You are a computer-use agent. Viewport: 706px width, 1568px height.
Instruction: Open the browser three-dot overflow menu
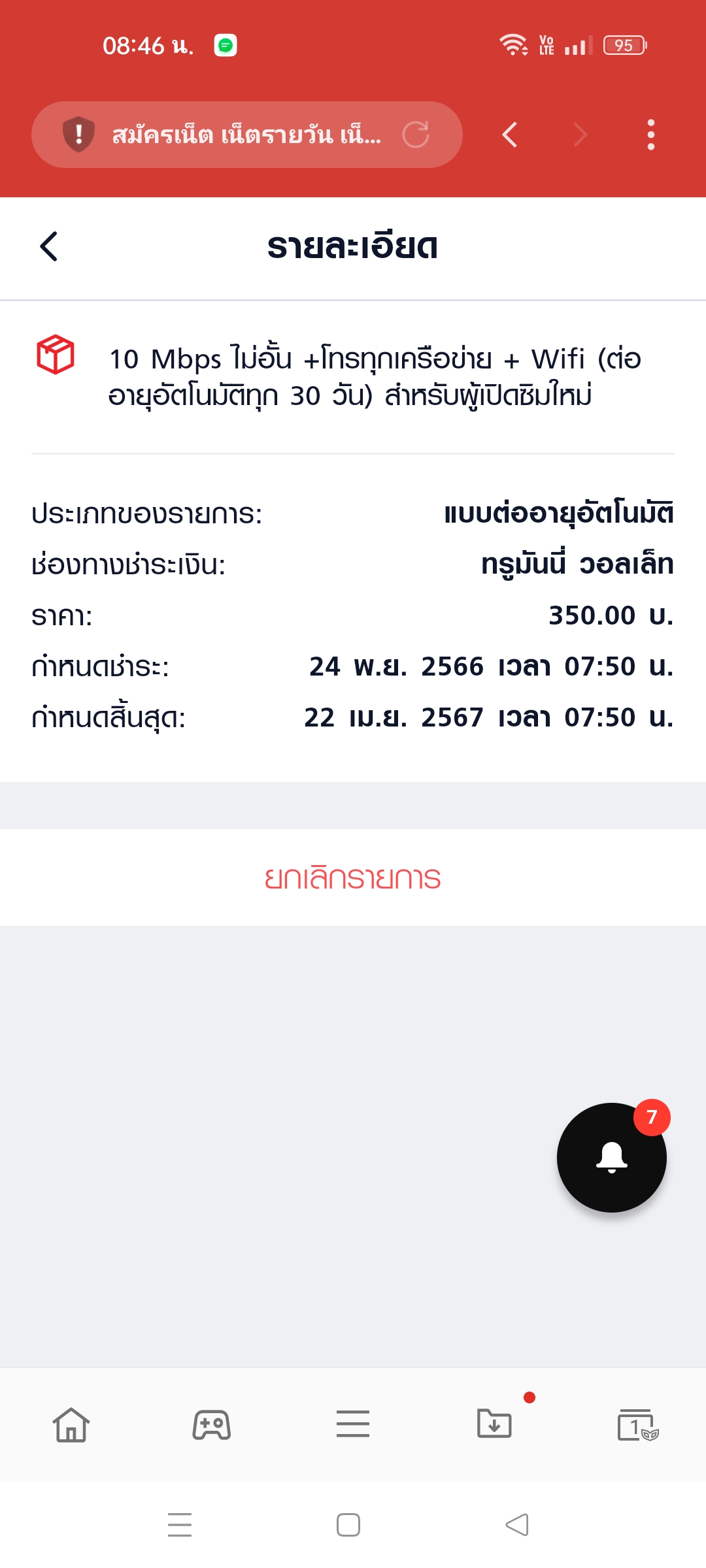[650, 135]
